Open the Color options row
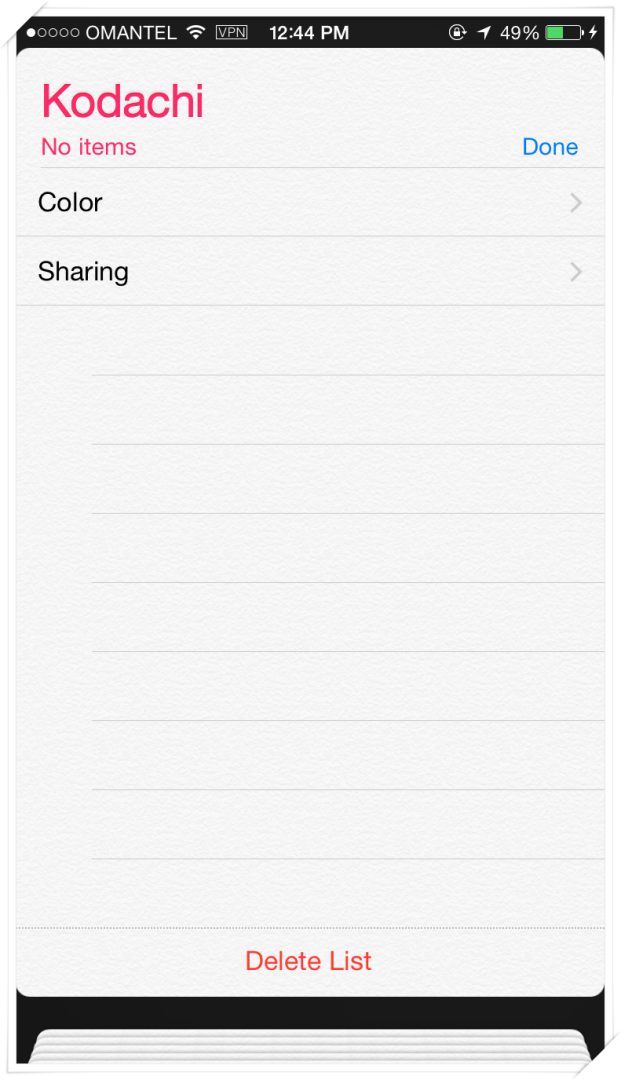 (x=310, y=202)
